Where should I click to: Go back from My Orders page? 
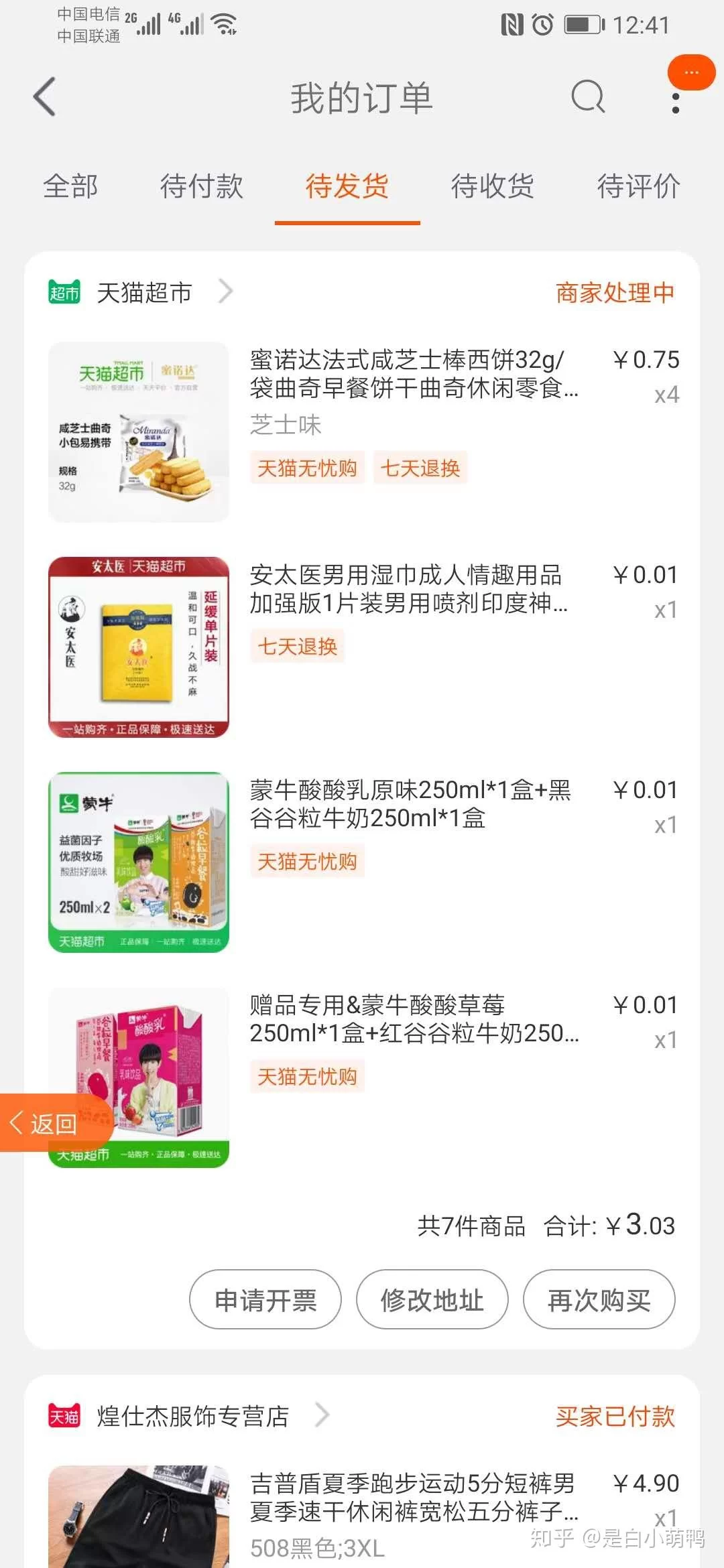pyautogui.click(x=44, y=97)
